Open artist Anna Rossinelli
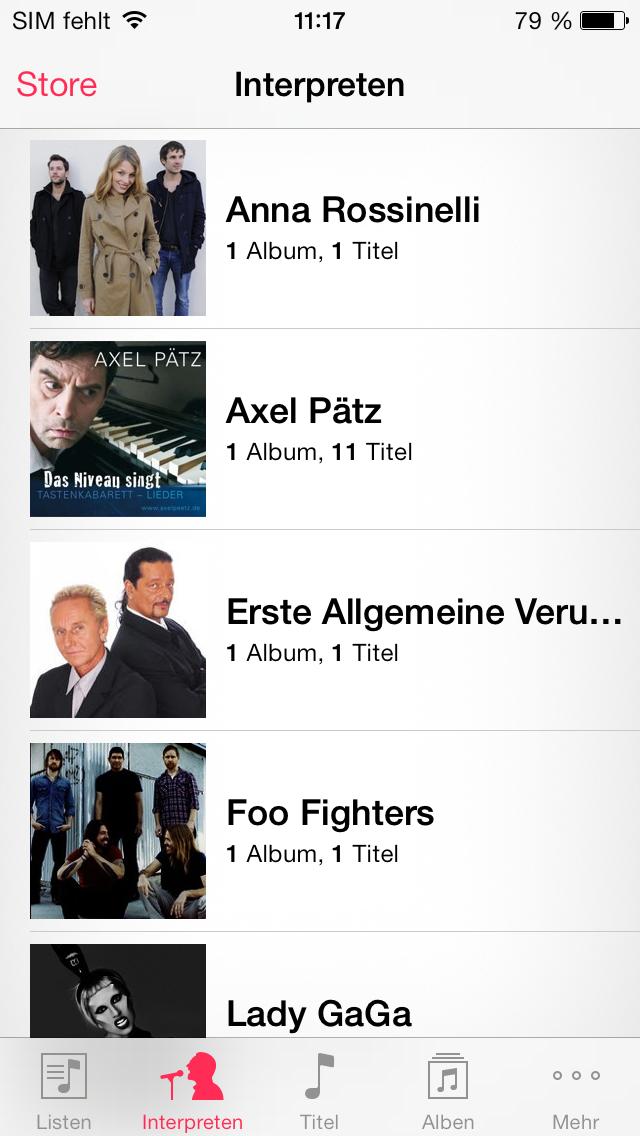640x1136 pixels. pyautogui.click(x=320, y=228)
